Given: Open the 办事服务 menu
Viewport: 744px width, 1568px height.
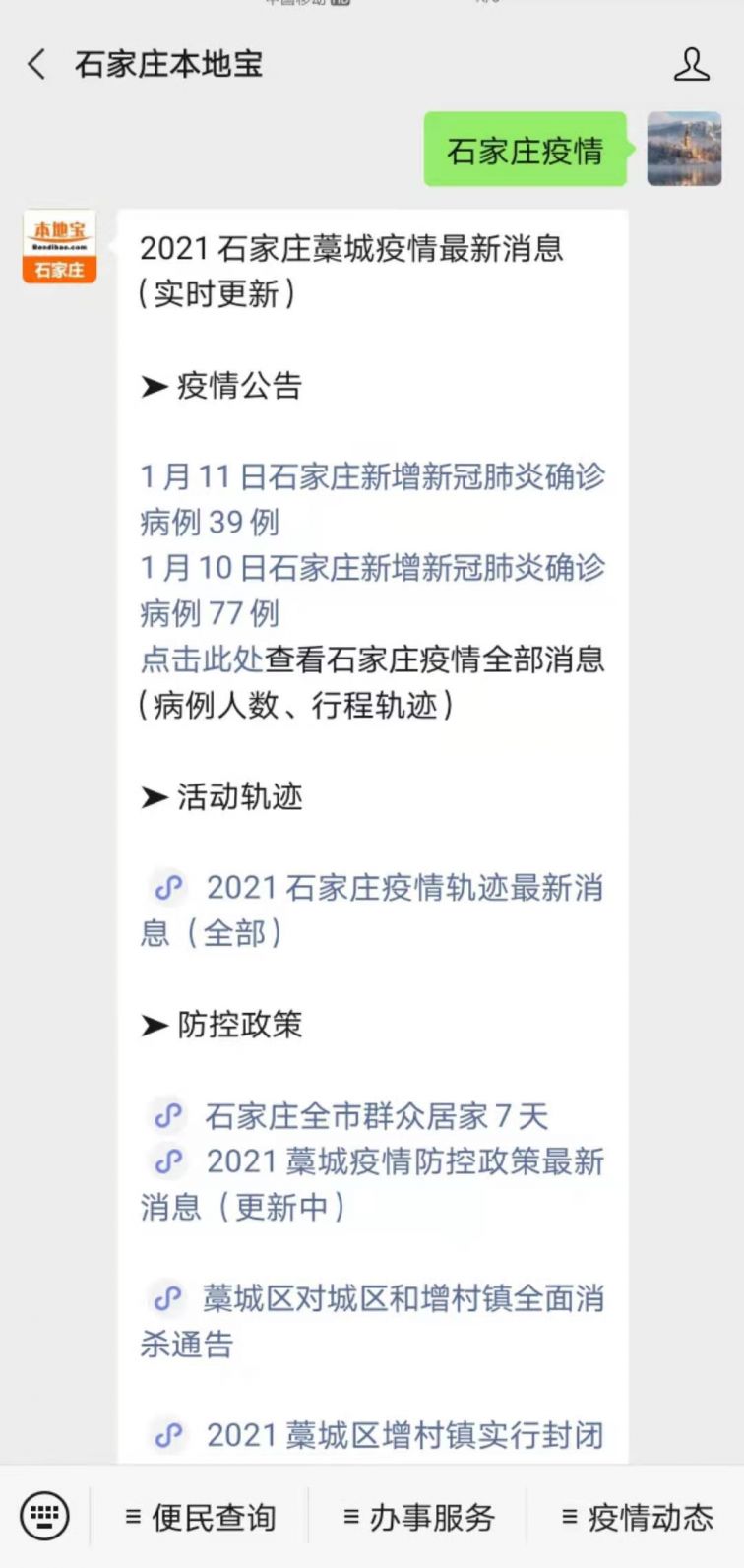Looking at the screenshot, I should coord(418,1517).
